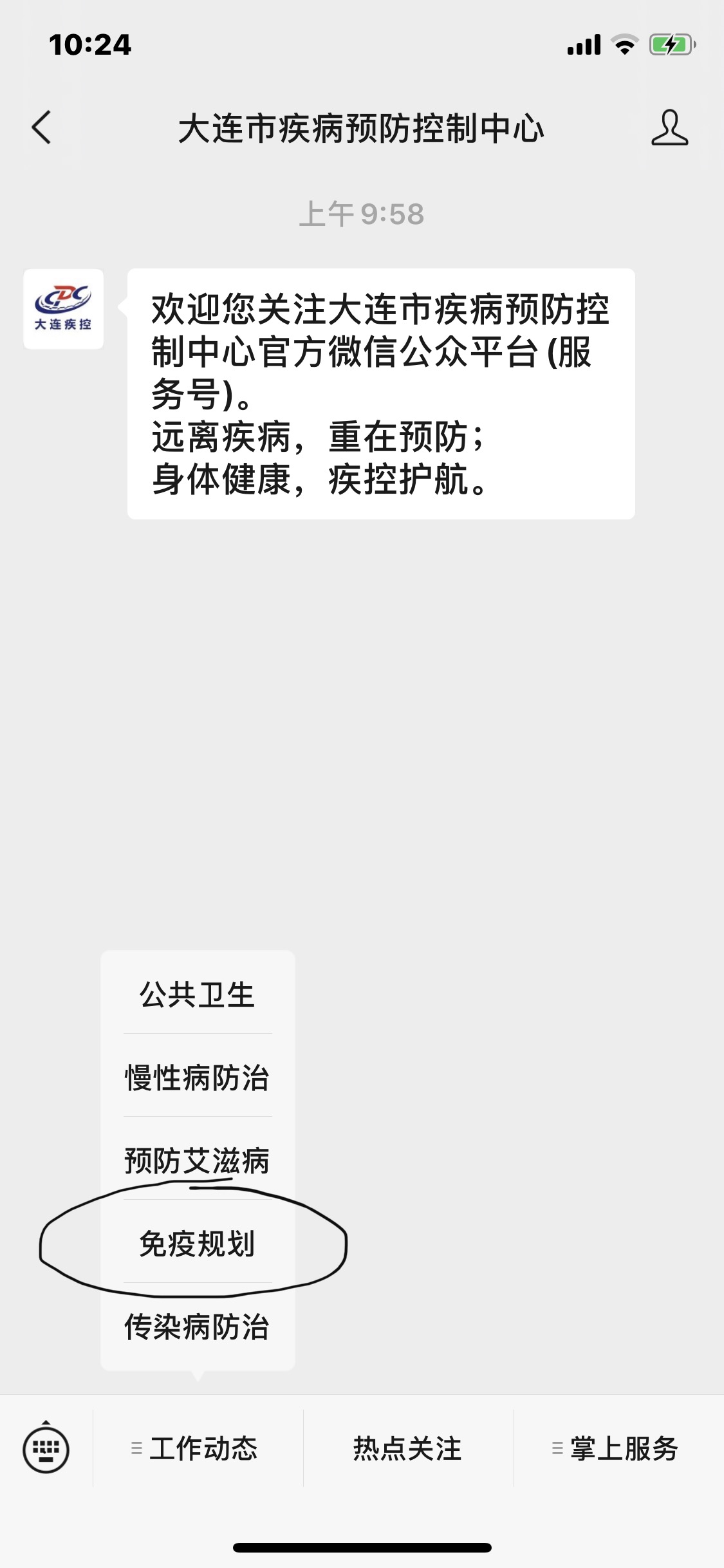Viewport: 724px width, 1568px height.
Task: Open 热点关注 bottom menu
Action: 407,1449
